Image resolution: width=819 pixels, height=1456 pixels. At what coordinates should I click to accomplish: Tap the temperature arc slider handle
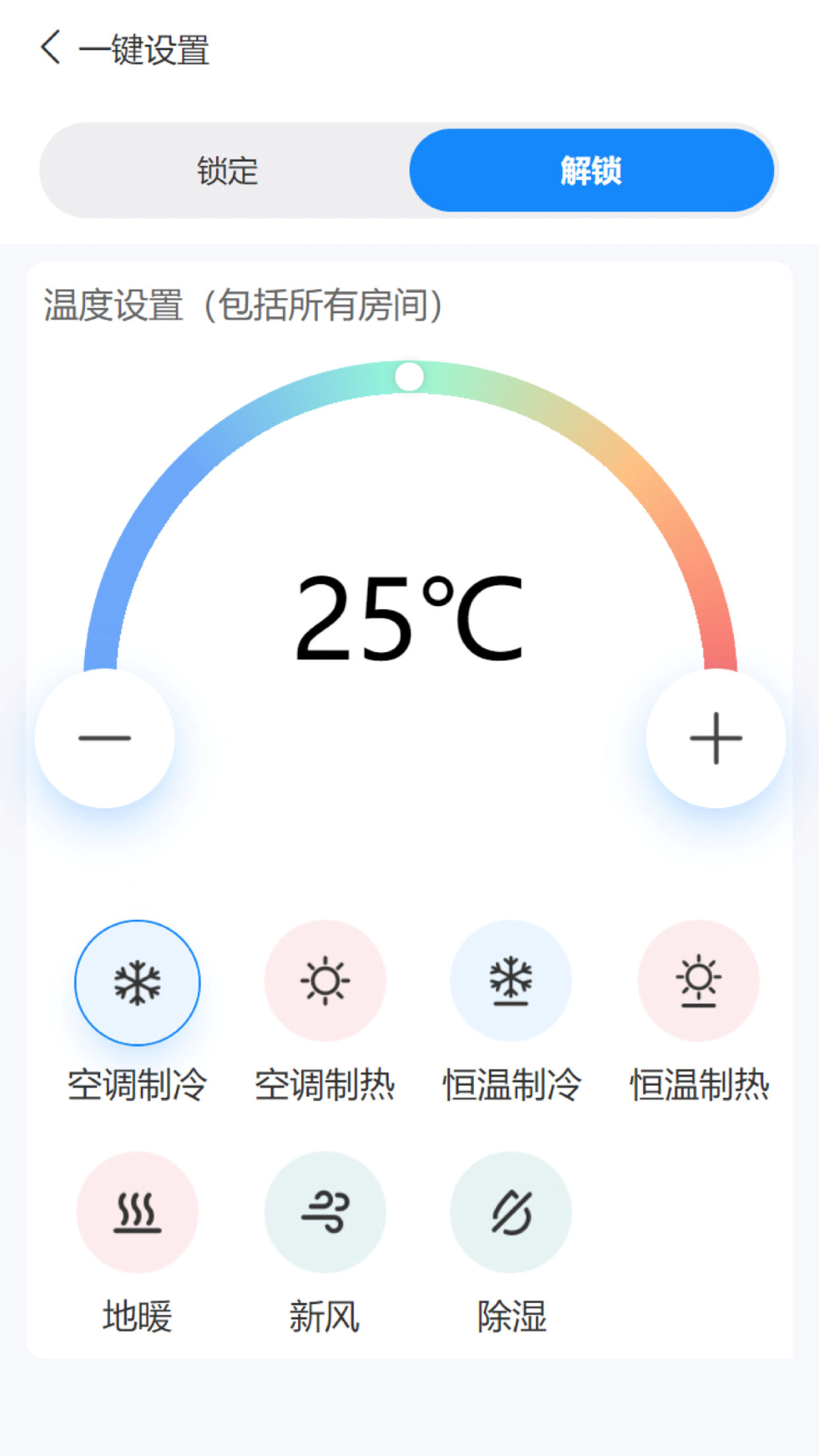coord(409,375)
